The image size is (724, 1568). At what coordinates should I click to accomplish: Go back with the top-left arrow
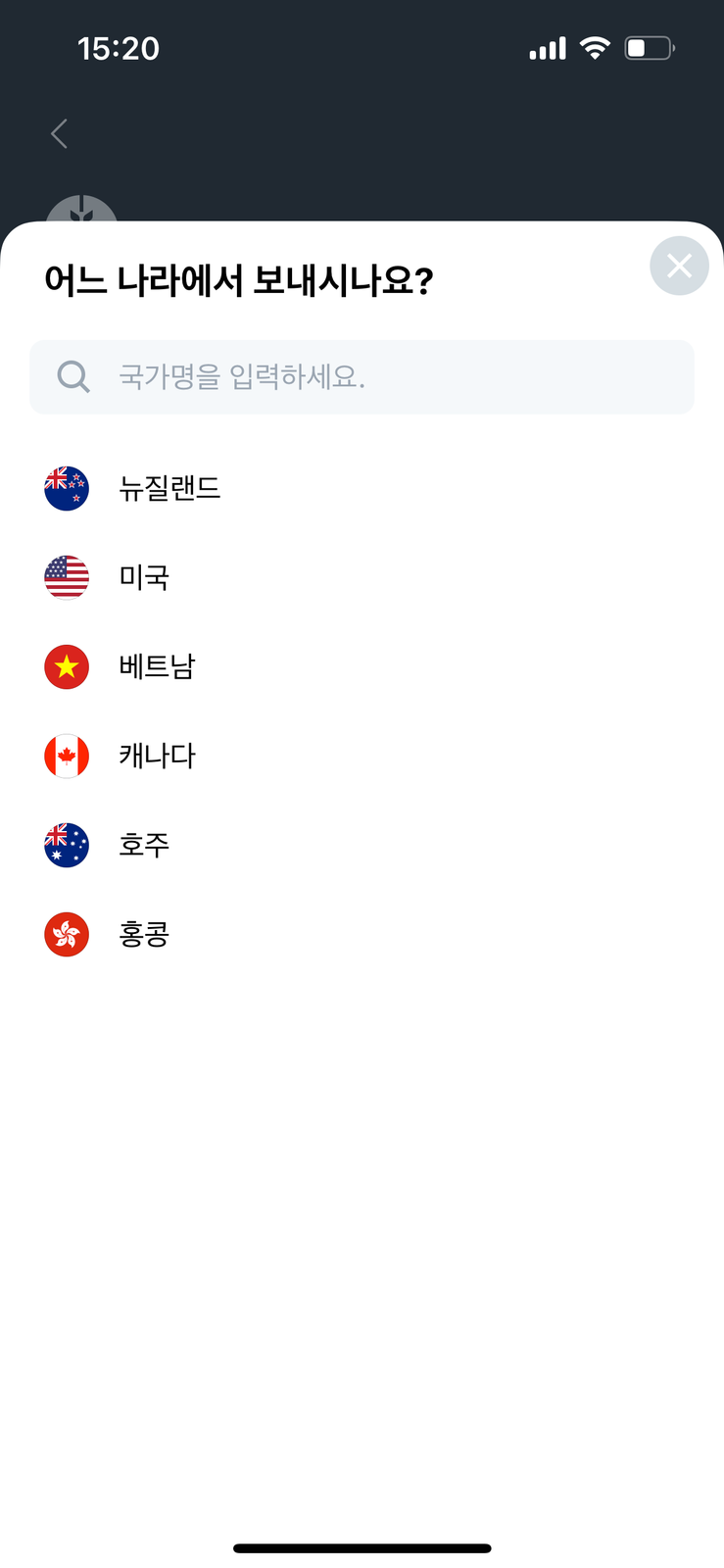coord(60,133)
